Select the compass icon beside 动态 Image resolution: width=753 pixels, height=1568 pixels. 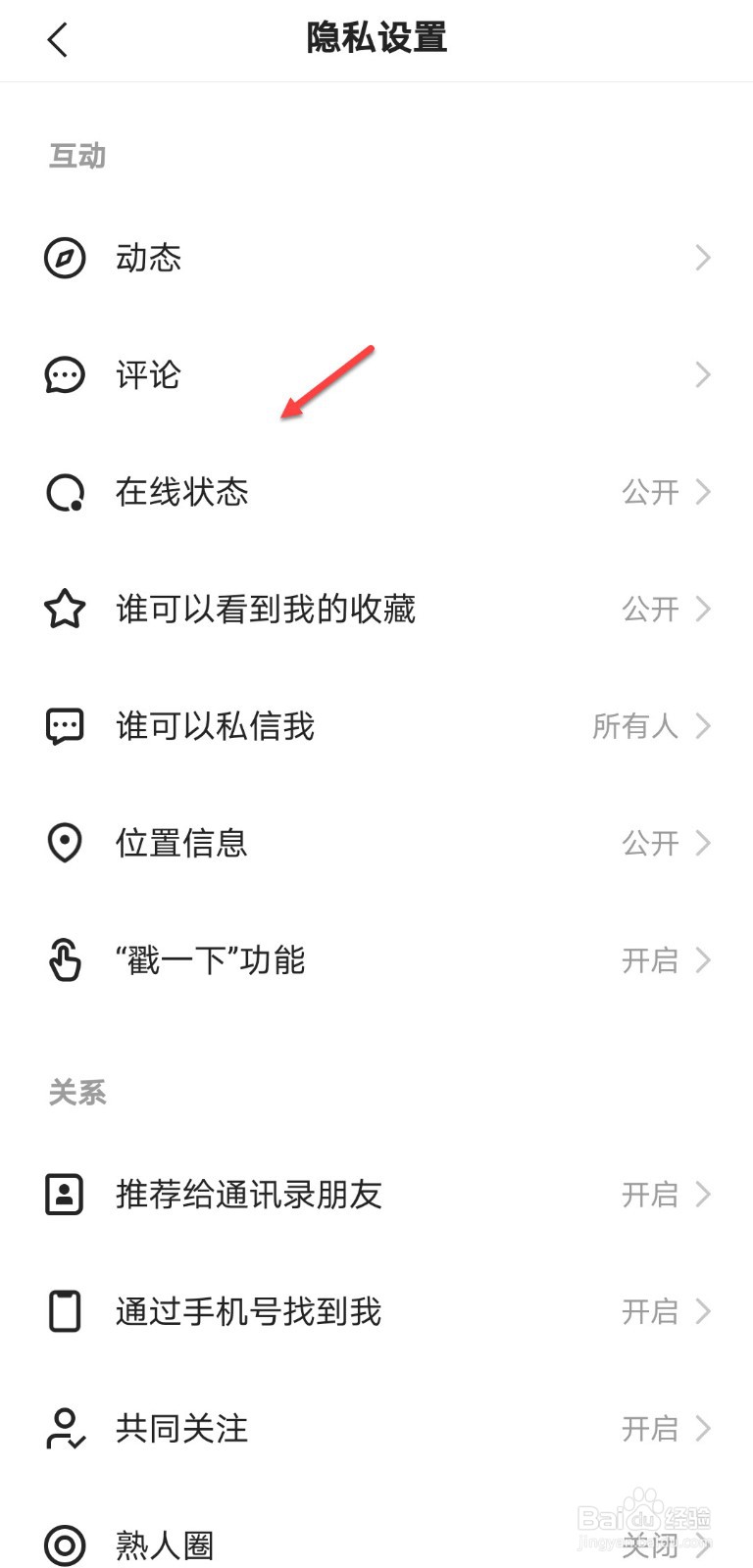click(65, 257)
